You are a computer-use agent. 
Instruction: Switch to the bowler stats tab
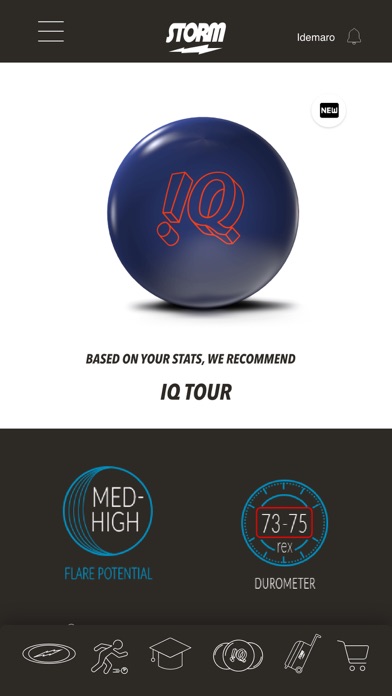[110, 656]
